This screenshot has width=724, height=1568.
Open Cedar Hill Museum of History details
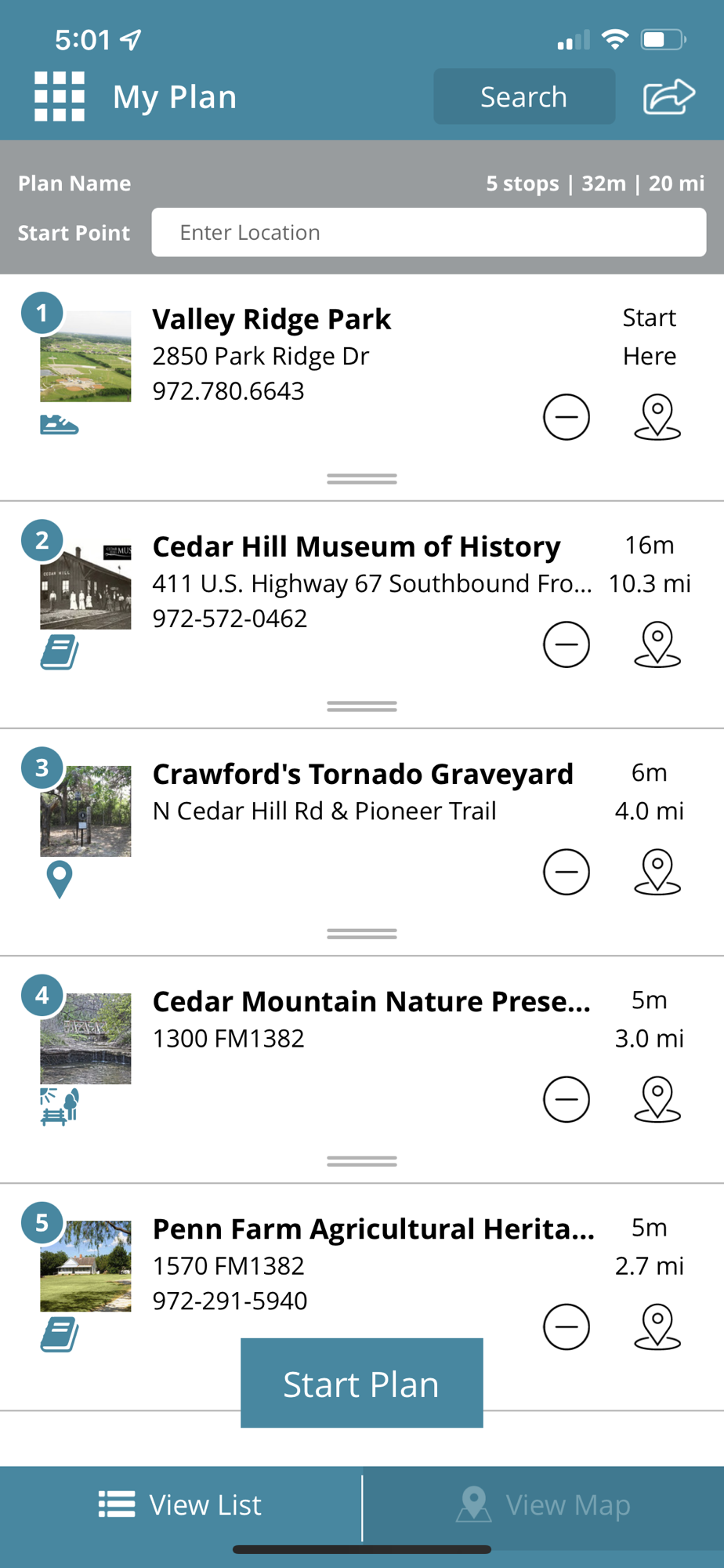pyautogui.click(x=356, y=547)
